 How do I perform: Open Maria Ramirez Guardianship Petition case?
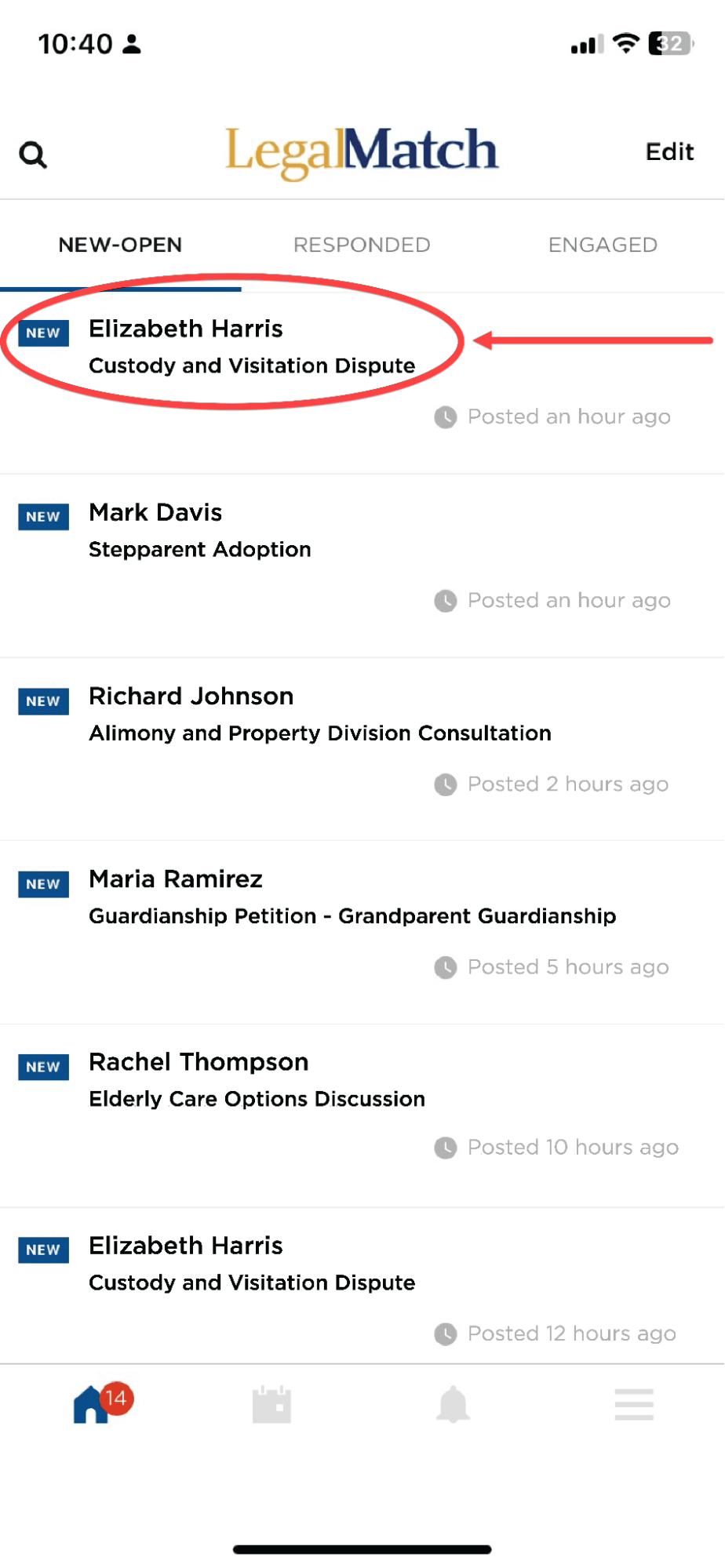(x=352, y=897)
